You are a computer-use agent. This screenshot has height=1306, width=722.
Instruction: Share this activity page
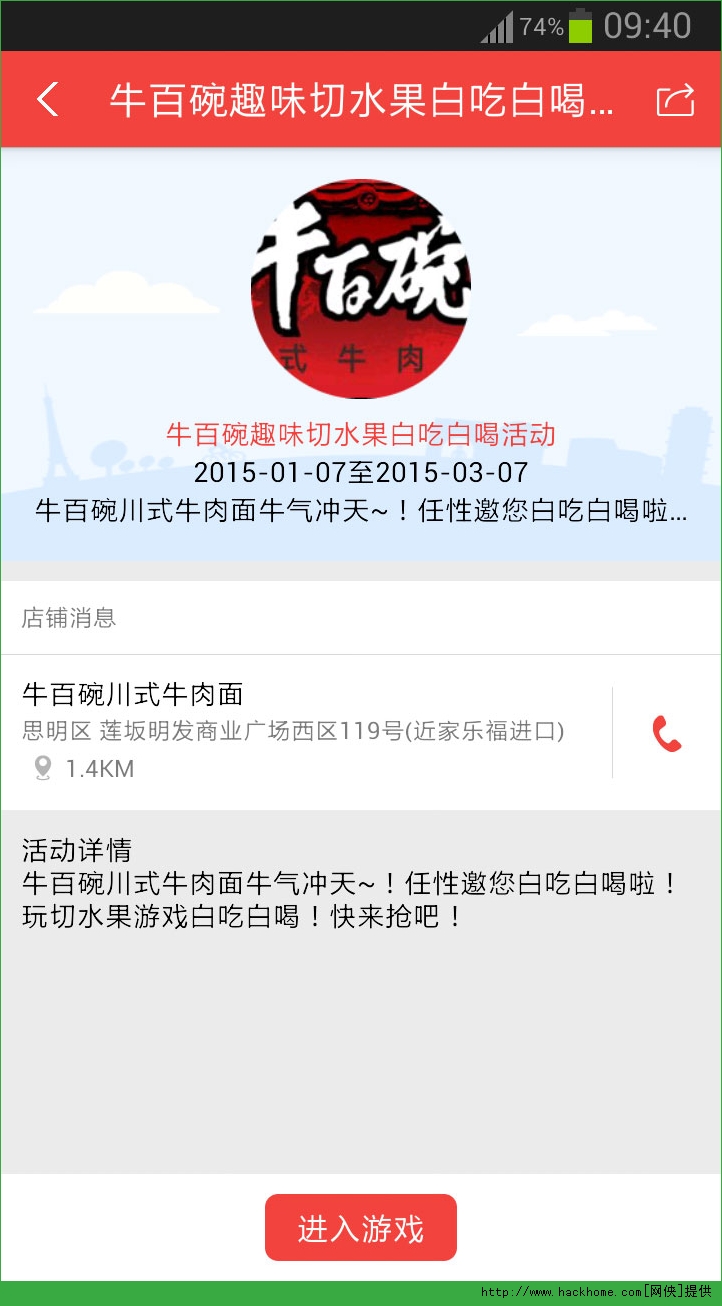pos(675,100)
